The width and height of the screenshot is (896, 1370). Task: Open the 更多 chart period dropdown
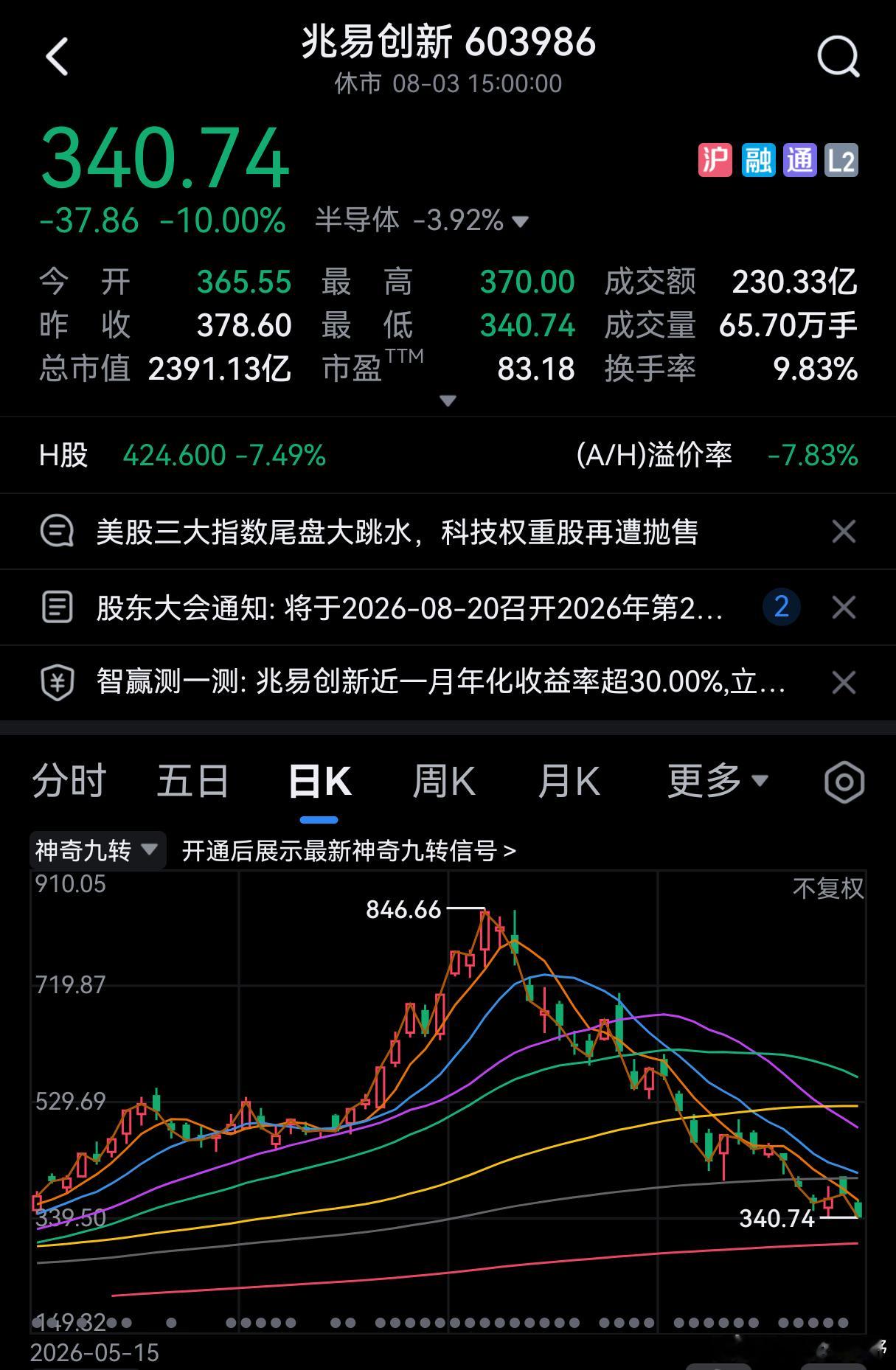click(718, 781)
